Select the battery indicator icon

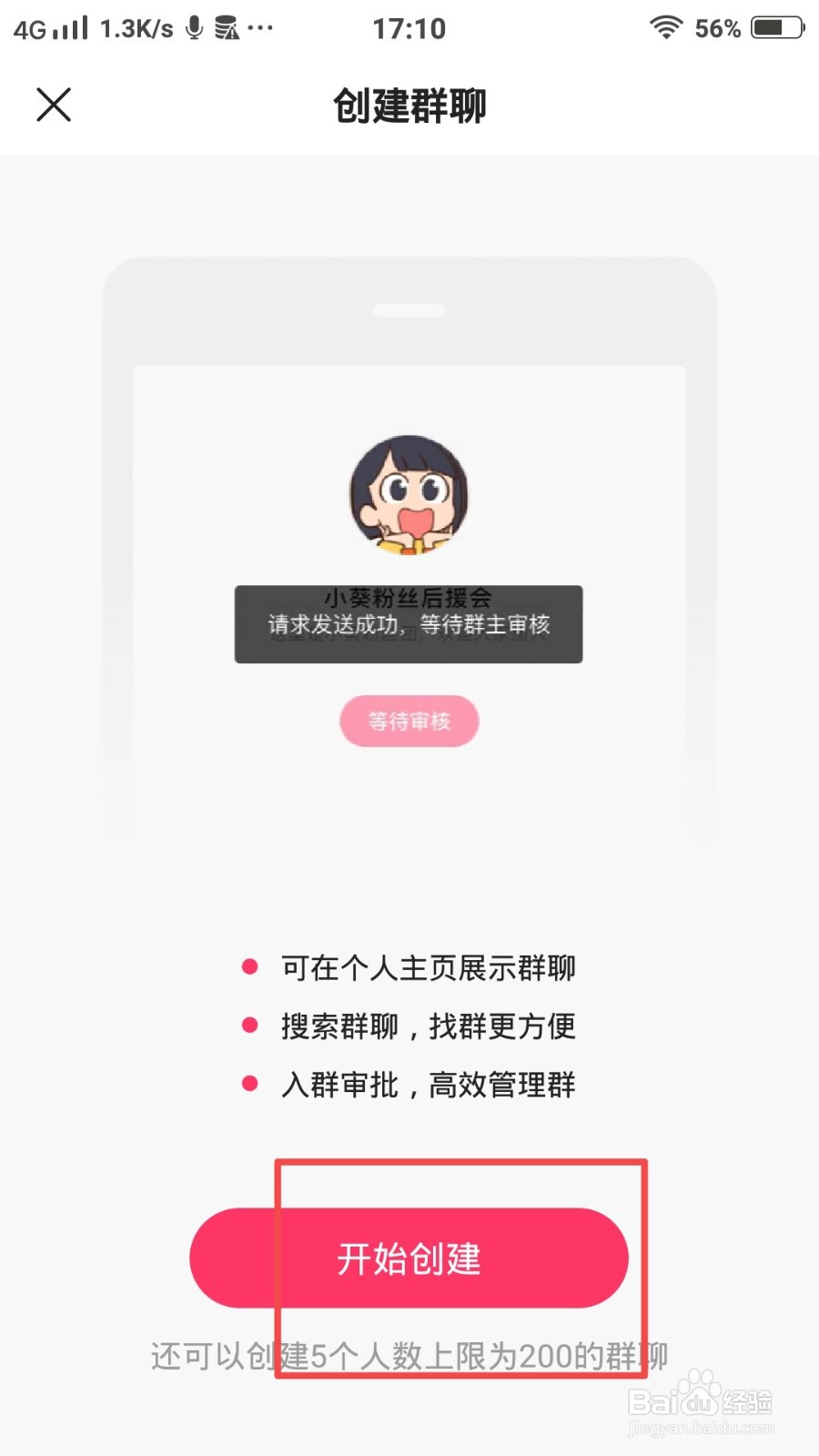coord(774,27)
